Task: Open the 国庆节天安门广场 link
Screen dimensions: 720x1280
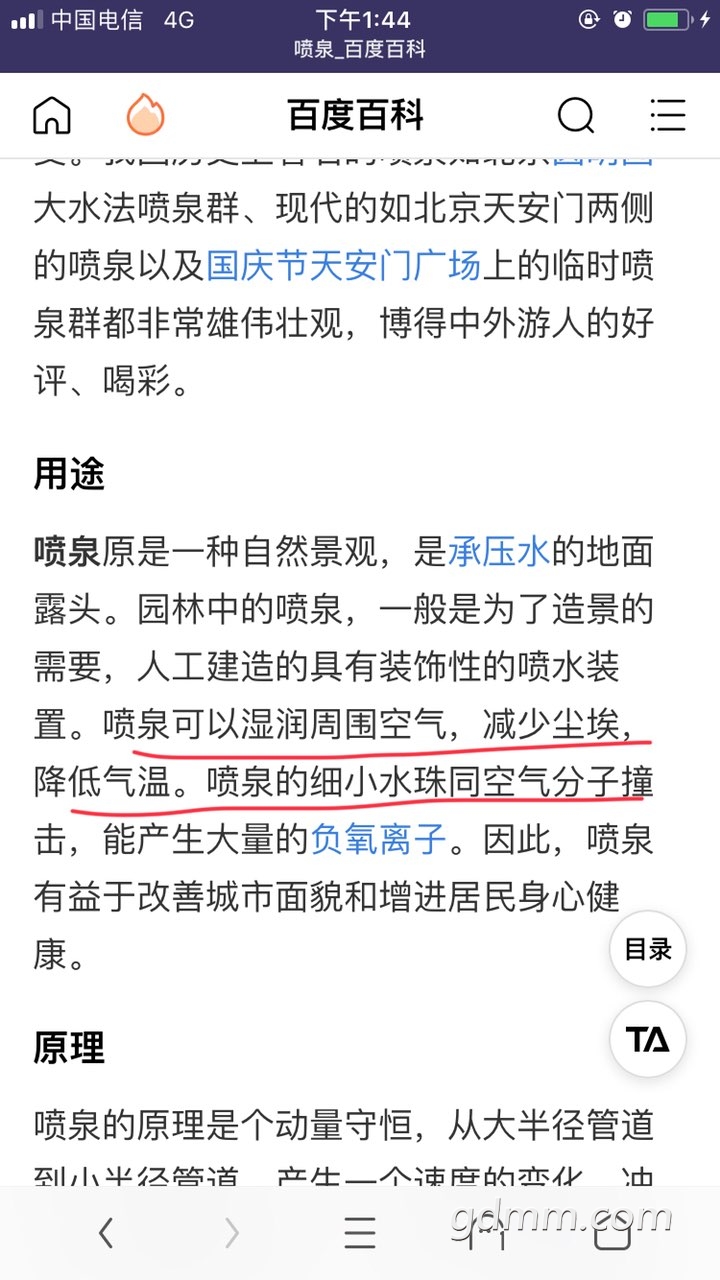Action: pyautogui.click(x=344, y=266)
